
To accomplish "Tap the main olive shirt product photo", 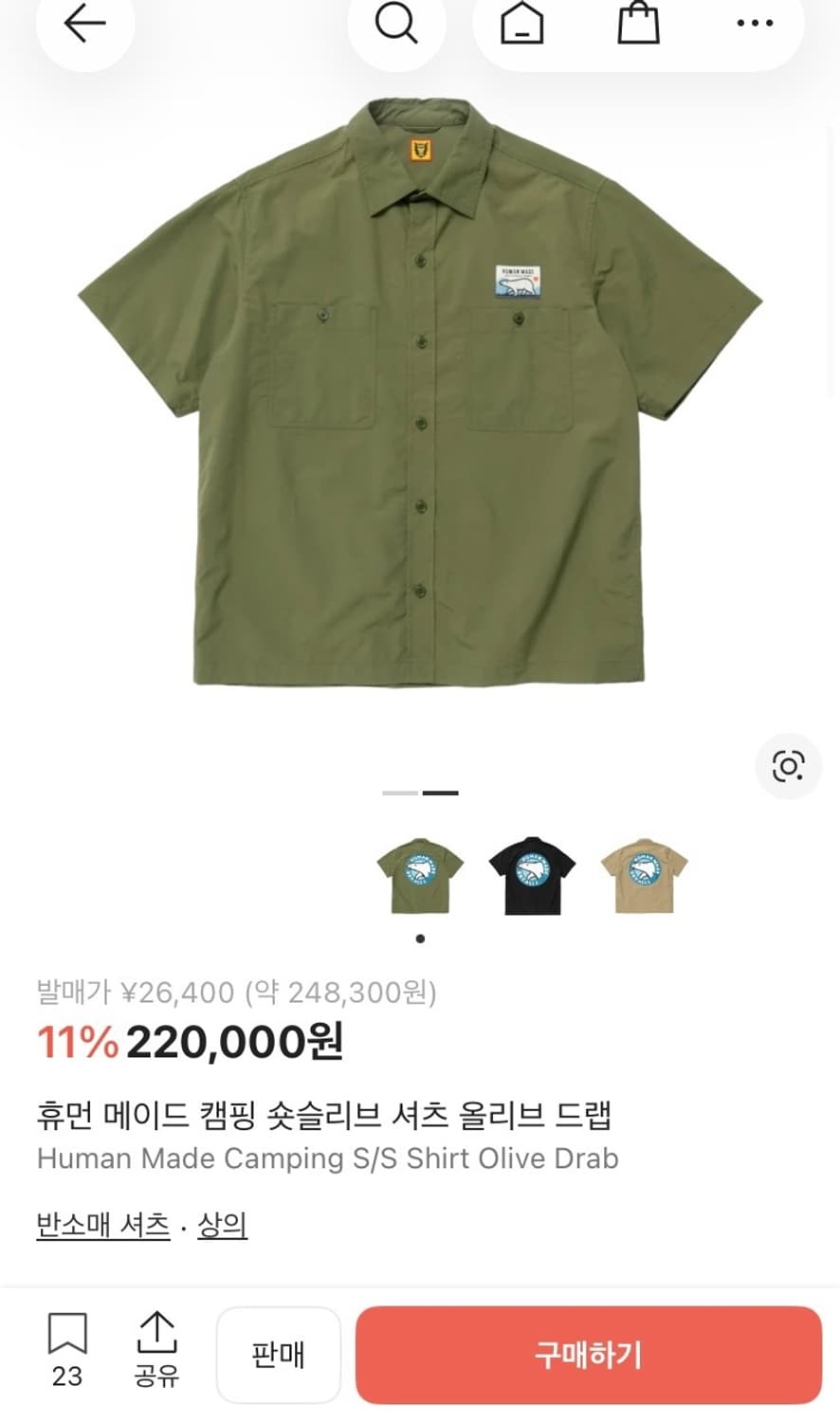I will [420, 398].
